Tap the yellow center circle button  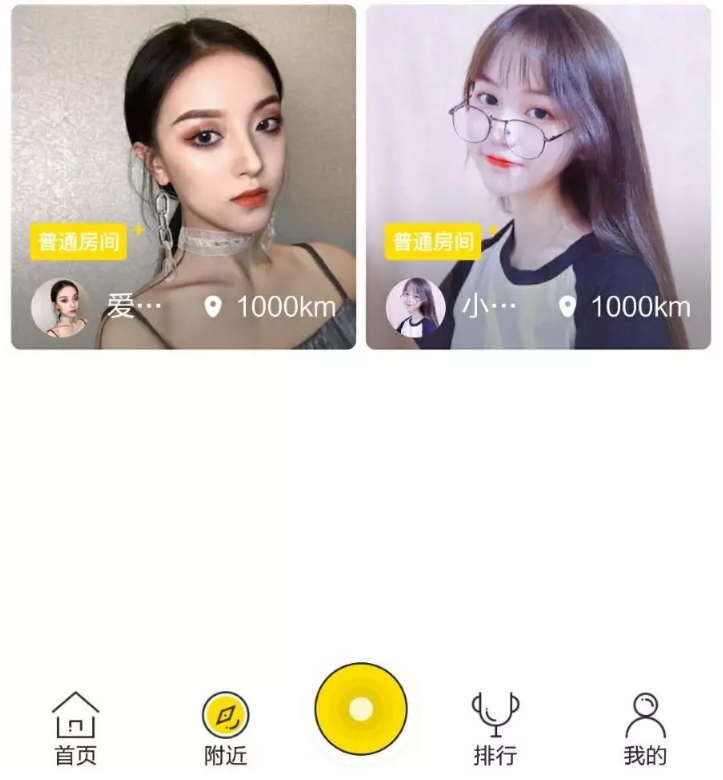coord(361,709)
